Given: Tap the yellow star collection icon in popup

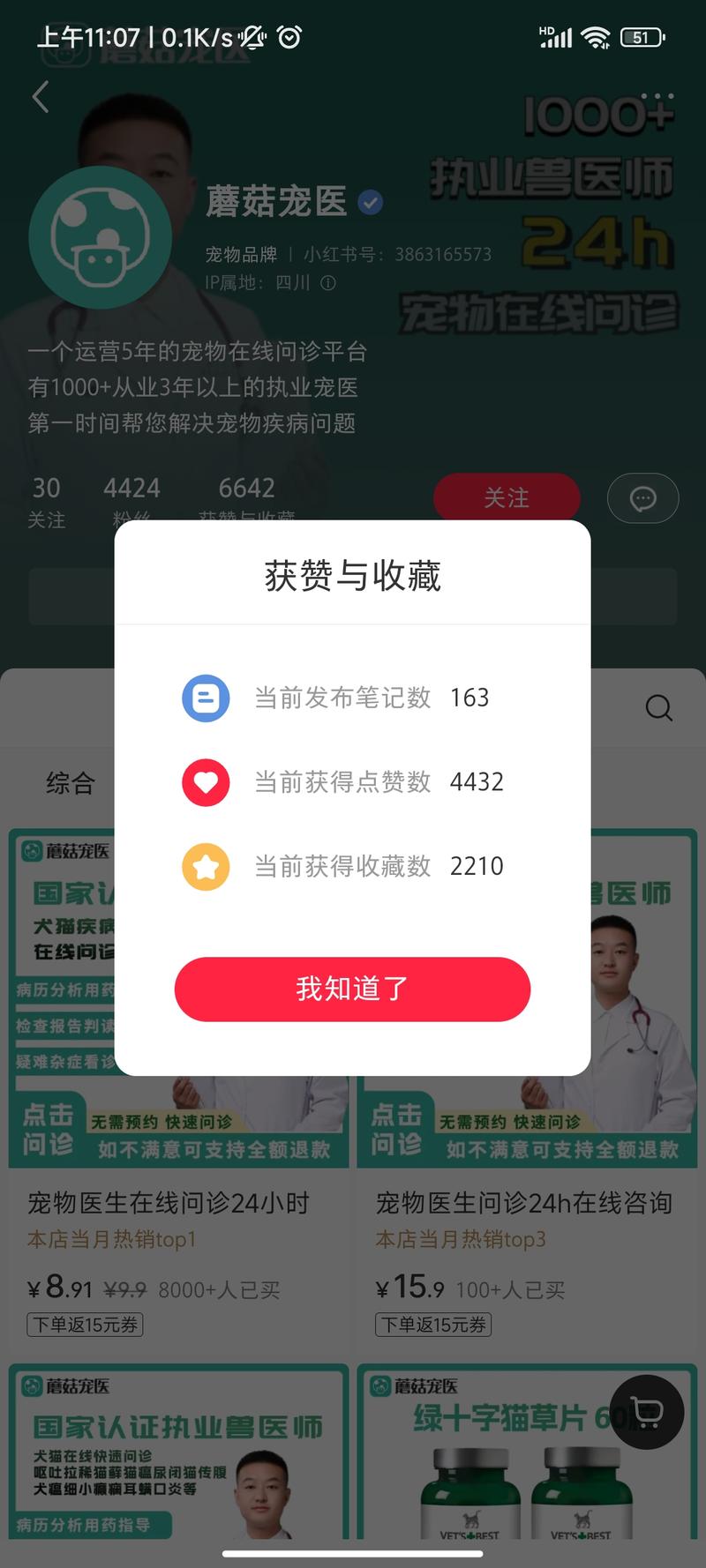Looking at the screenshot, I should tap(206, 866).
